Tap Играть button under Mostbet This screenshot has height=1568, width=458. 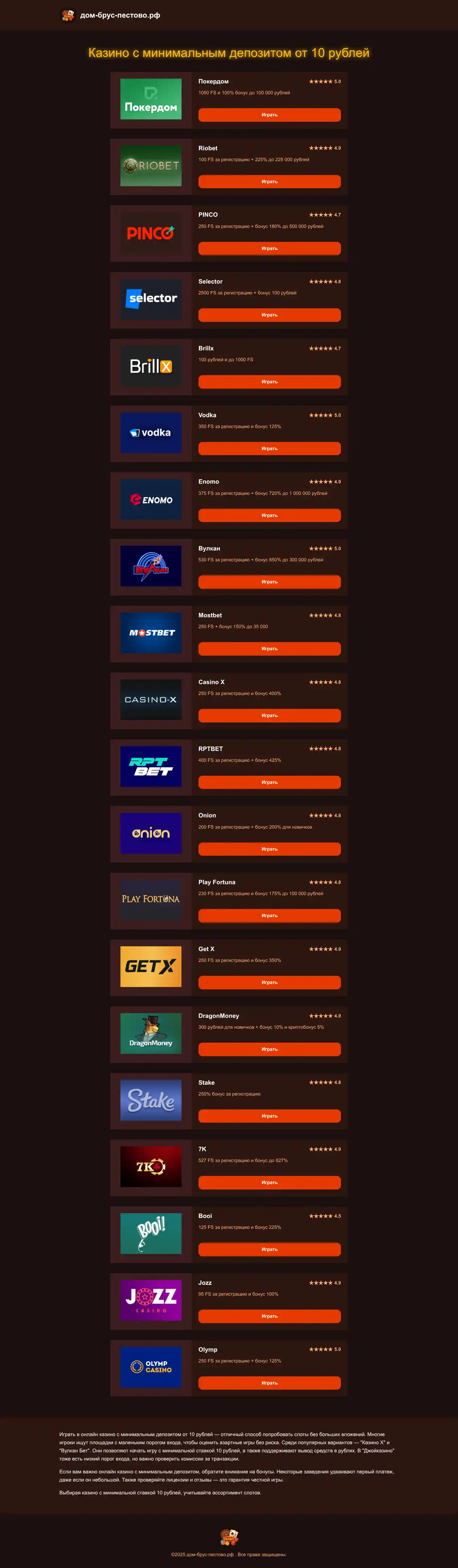[269, 649]
